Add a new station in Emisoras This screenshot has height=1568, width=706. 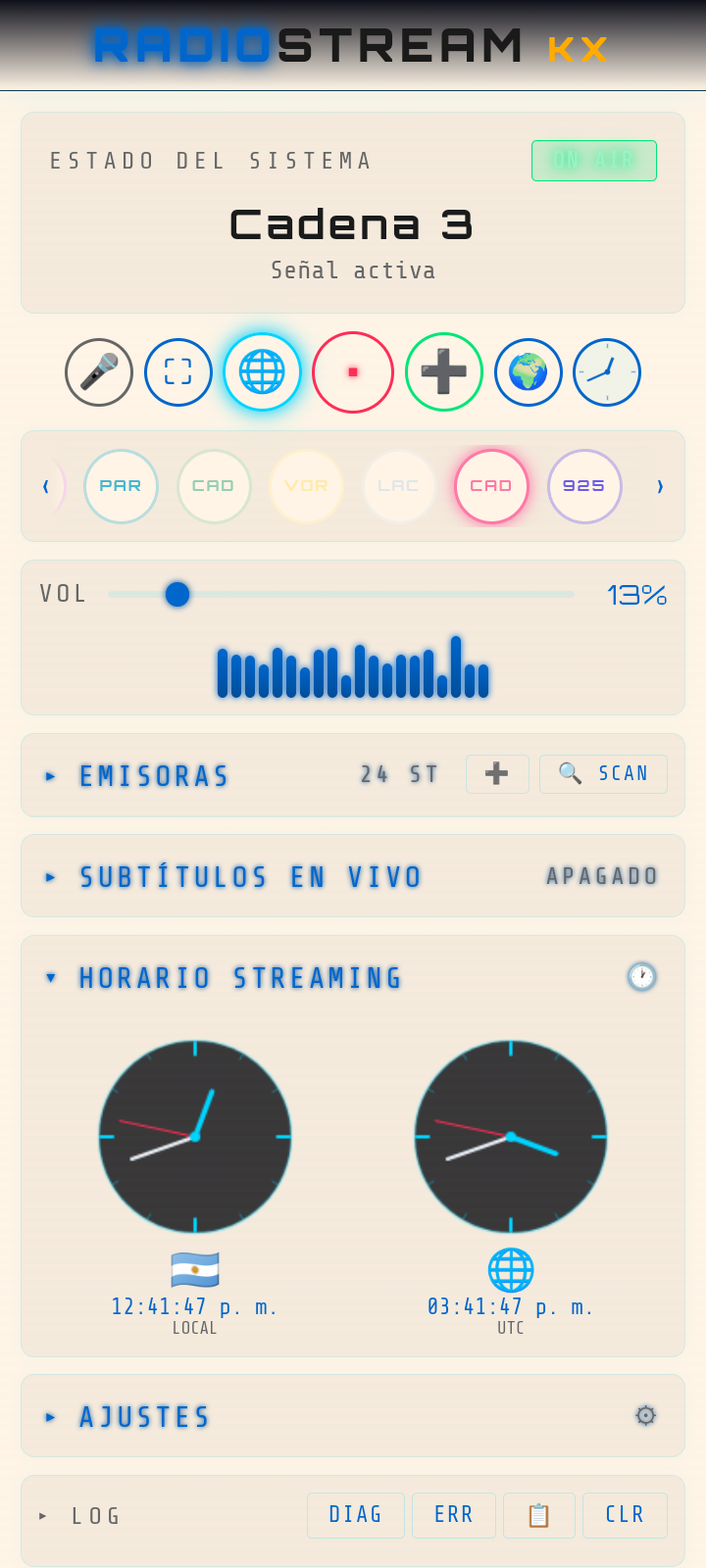(497, 774)
